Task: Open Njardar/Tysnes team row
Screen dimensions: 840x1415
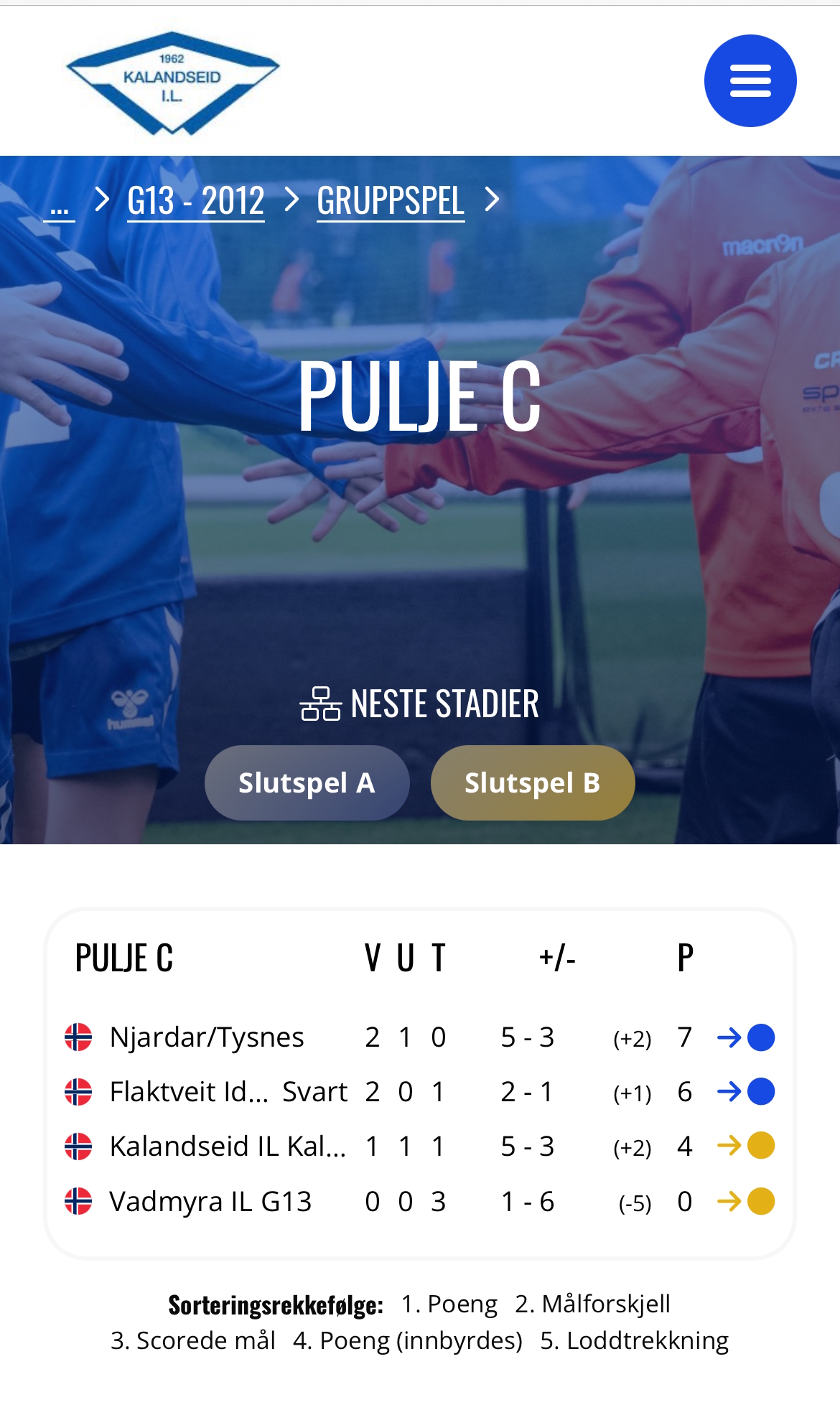Action: coord(207,1037)
